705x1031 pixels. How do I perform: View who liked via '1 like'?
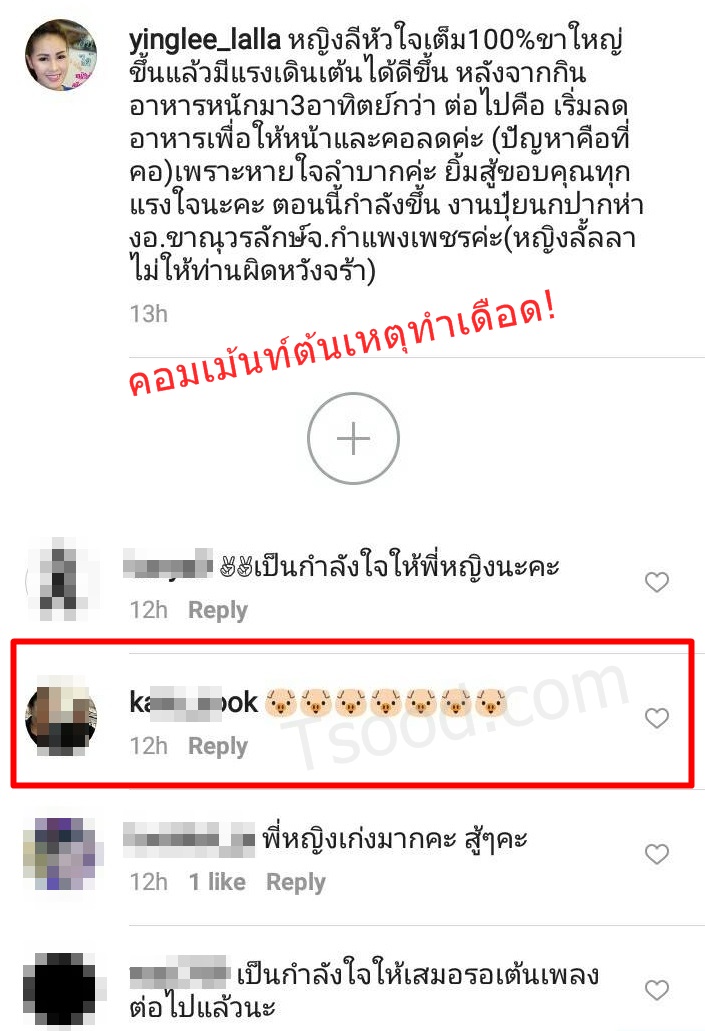click(x=217, y=882)
